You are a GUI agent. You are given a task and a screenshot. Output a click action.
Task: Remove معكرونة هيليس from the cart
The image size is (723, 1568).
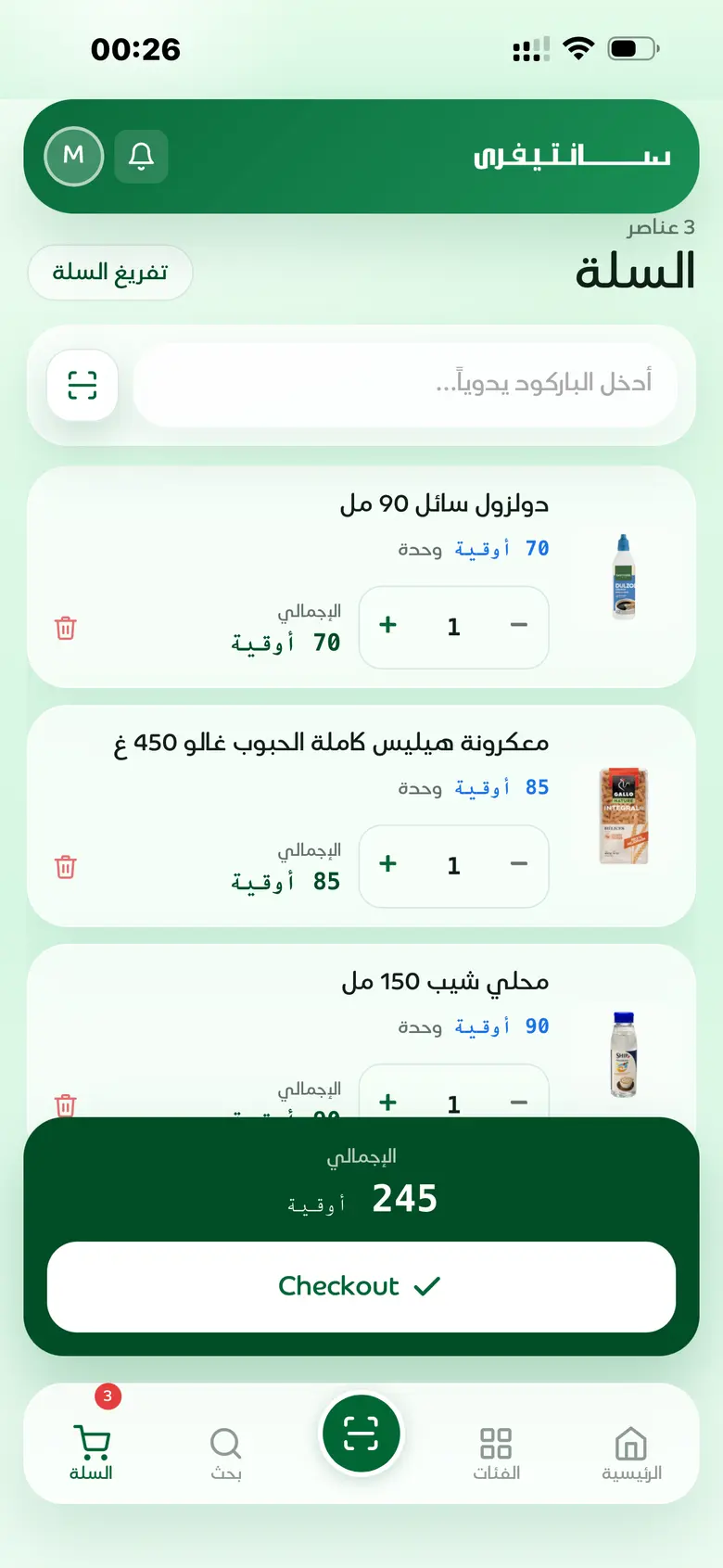66,867
